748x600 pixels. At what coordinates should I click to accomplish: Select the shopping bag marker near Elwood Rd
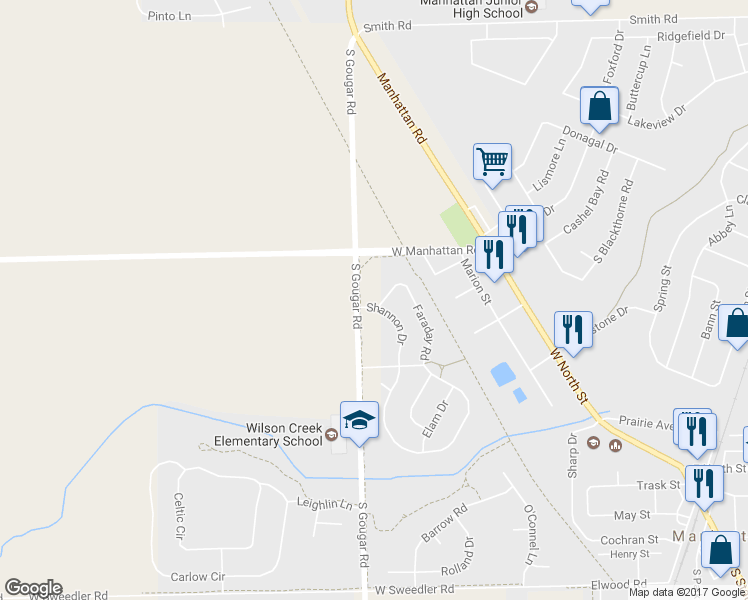721,551
